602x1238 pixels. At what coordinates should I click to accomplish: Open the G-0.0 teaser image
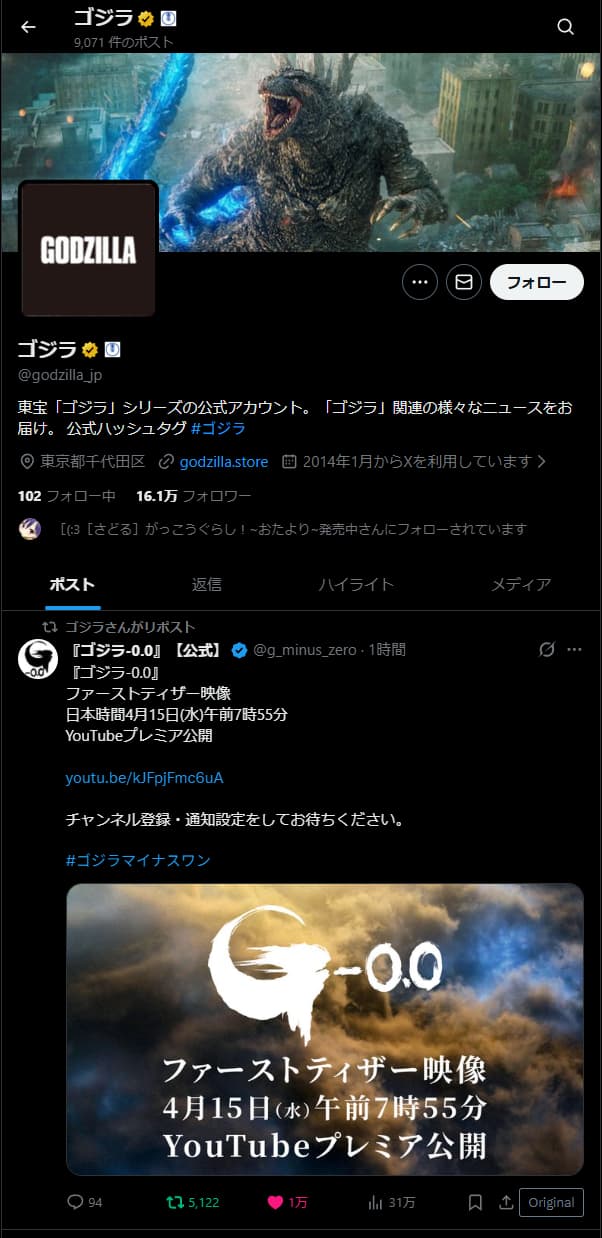pos(324,1028)
